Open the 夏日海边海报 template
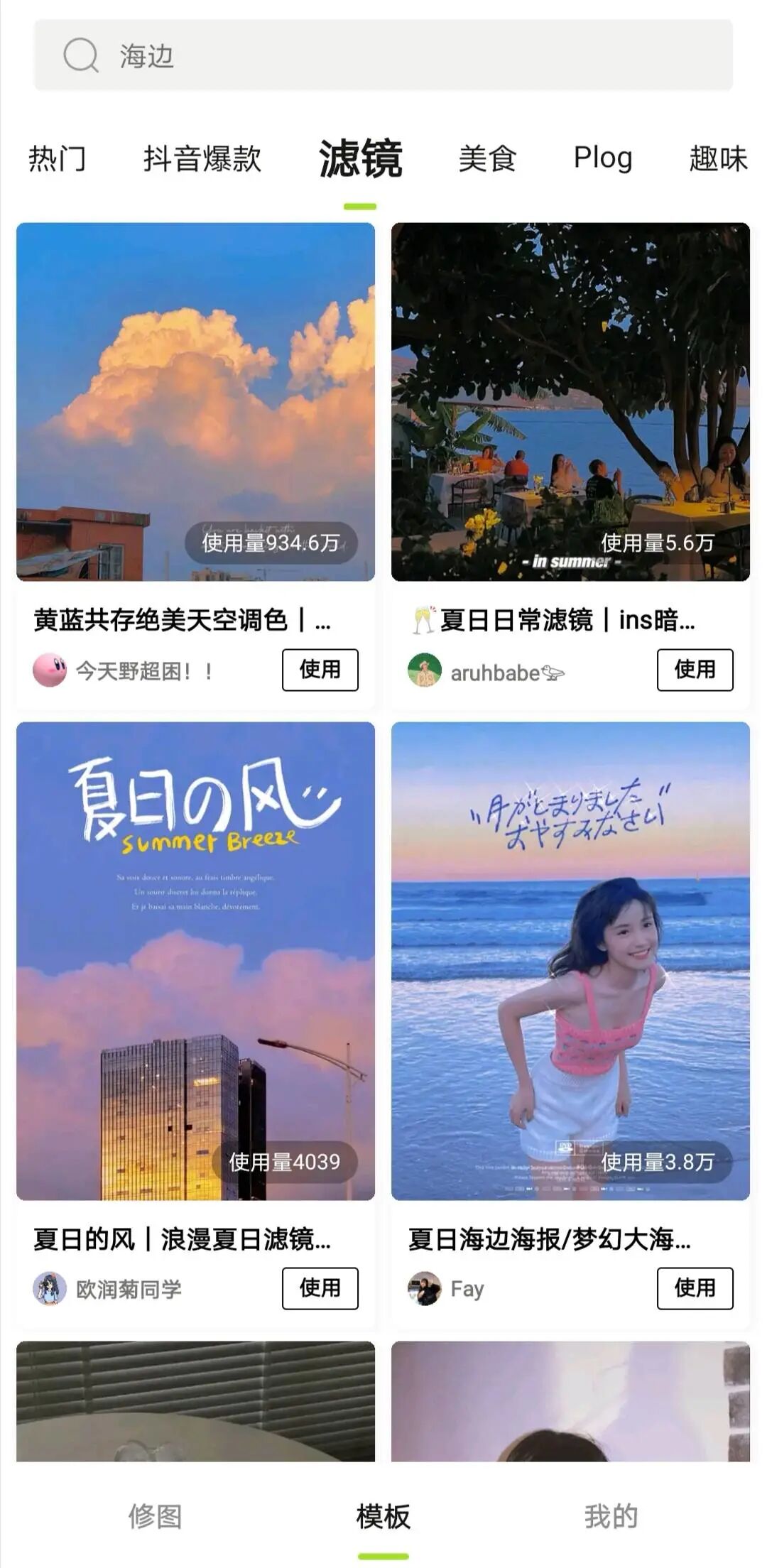 [570, 960]
